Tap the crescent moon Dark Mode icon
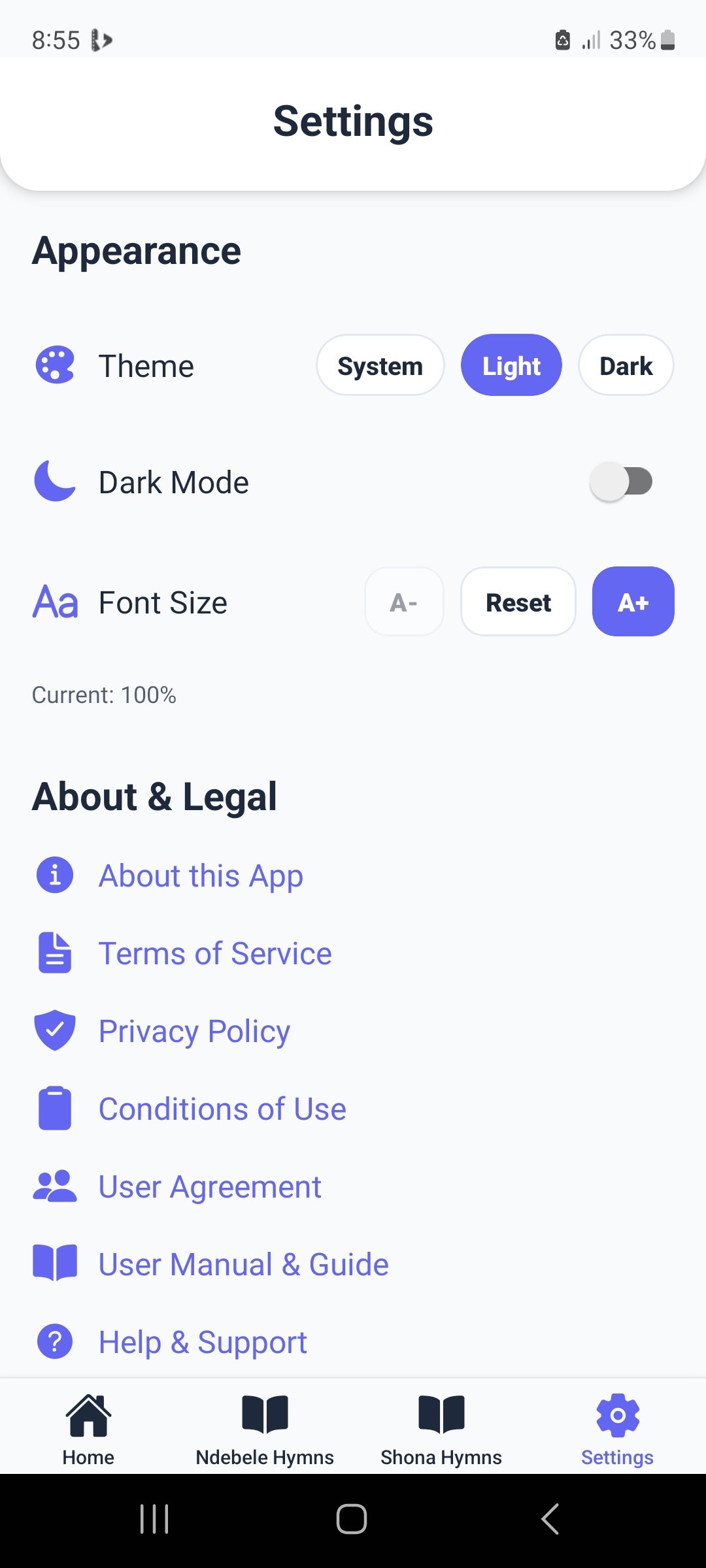Viewport: 706px width, 1568px height. (55, 482)
